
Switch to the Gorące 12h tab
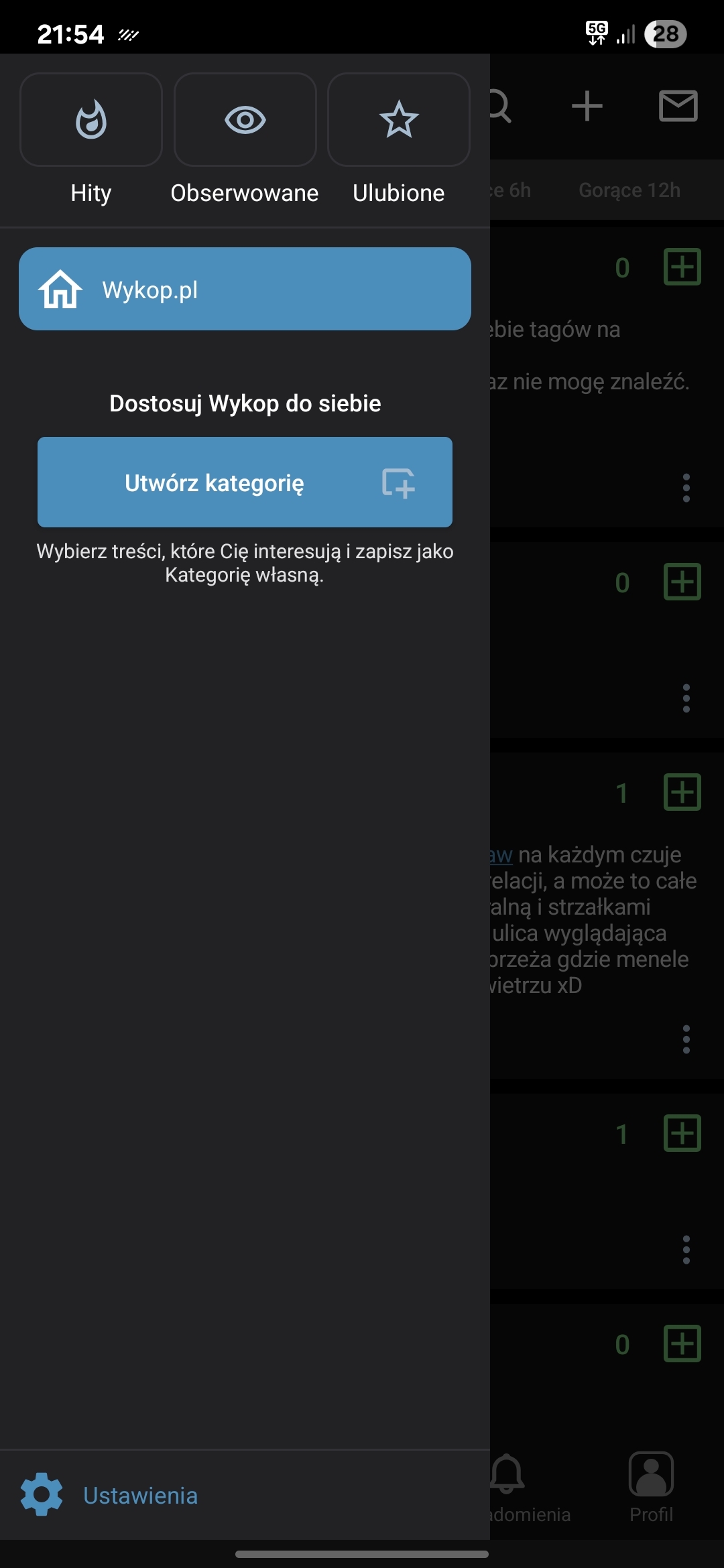[x=629, y=190]
